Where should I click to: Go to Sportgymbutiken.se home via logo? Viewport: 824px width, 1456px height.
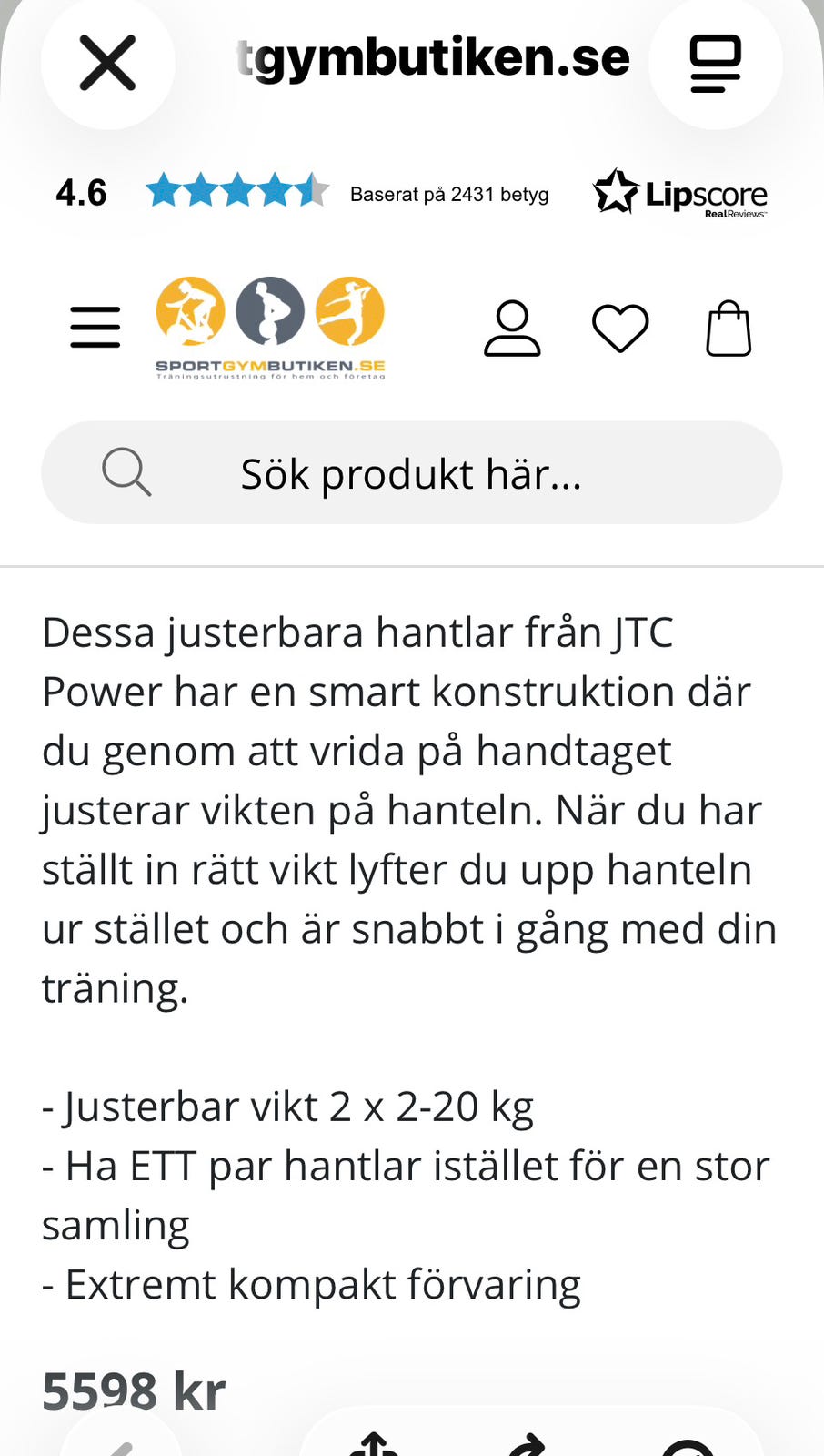coord(270,328)
